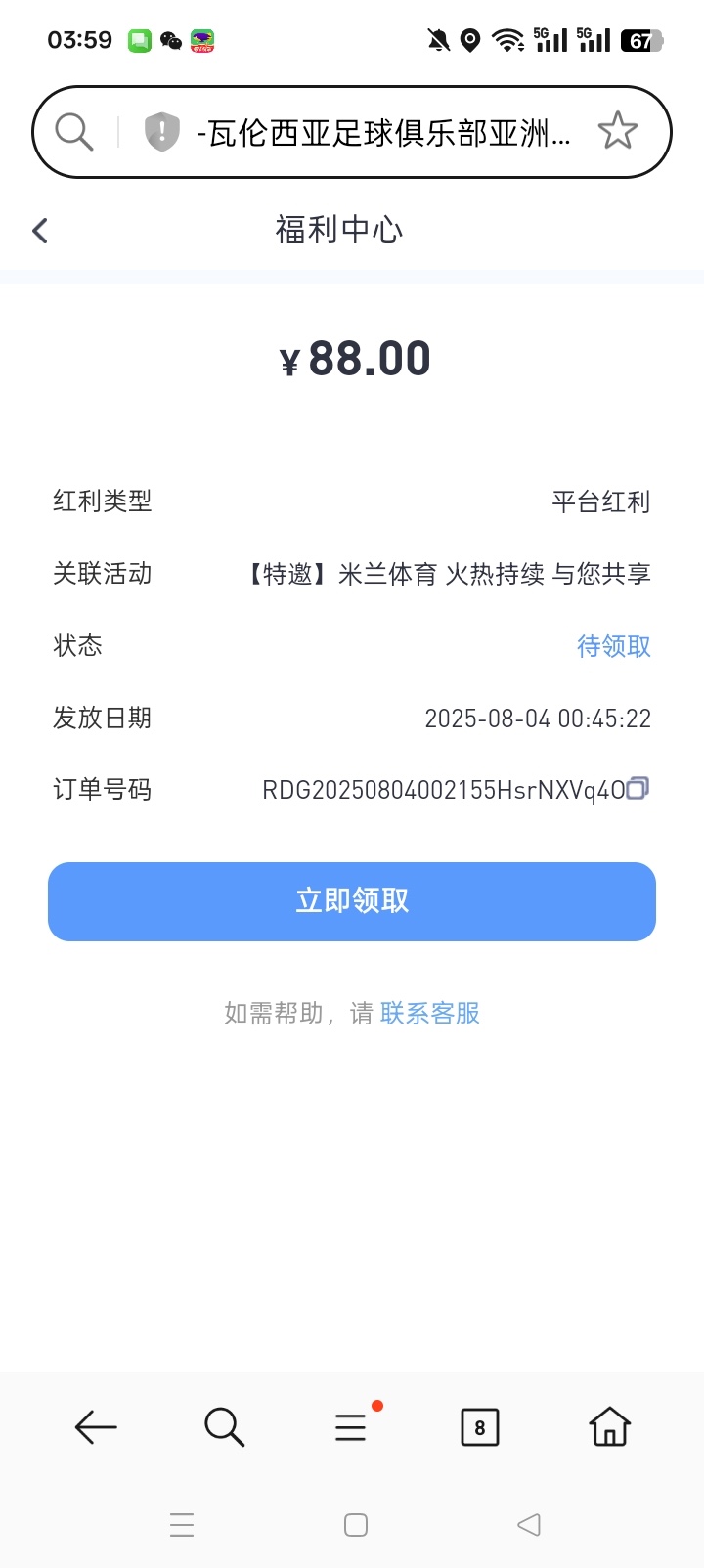
Task: Go back using the browser toolbar arrow
Action: pos(96,1427)
